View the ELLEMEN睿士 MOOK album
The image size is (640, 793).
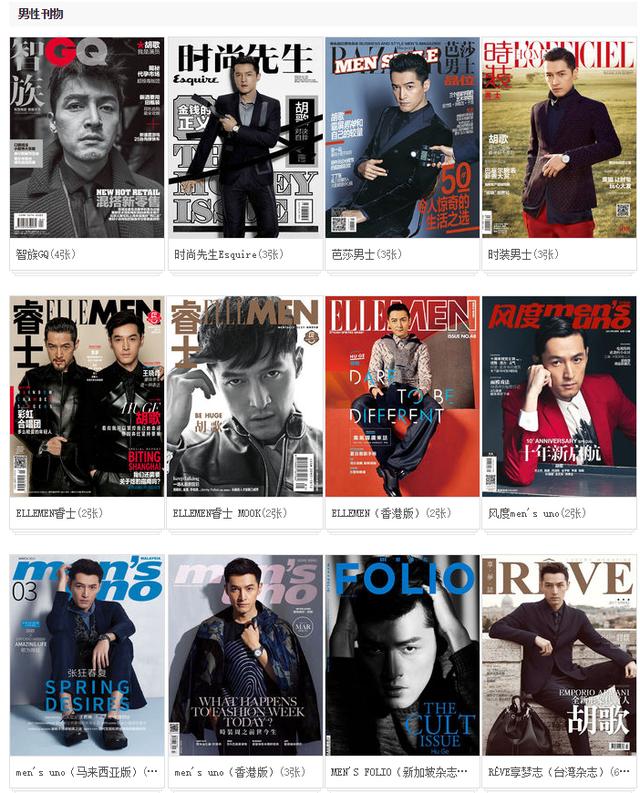245,396
